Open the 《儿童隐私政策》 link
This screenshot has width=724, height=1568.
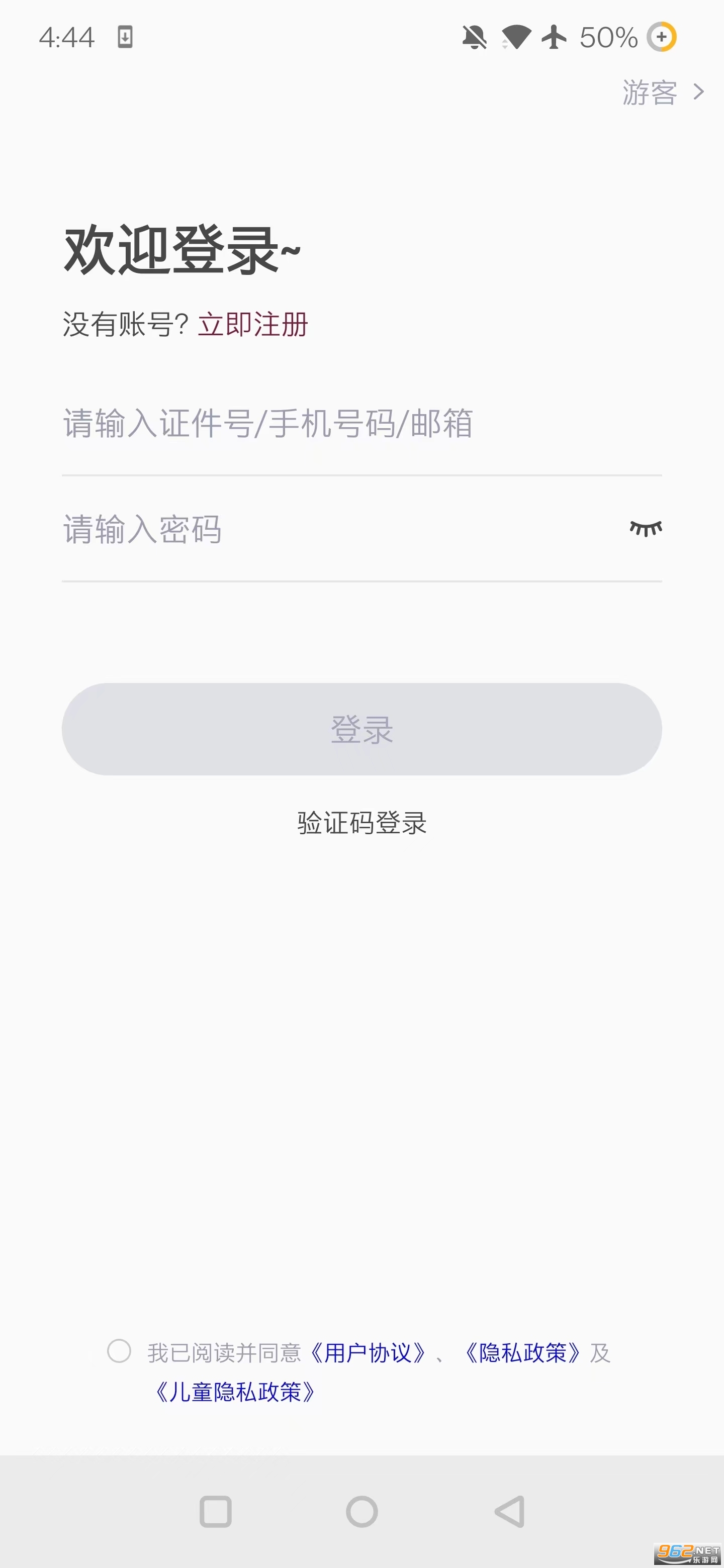pyautogui.click(x=234, y=1392)
